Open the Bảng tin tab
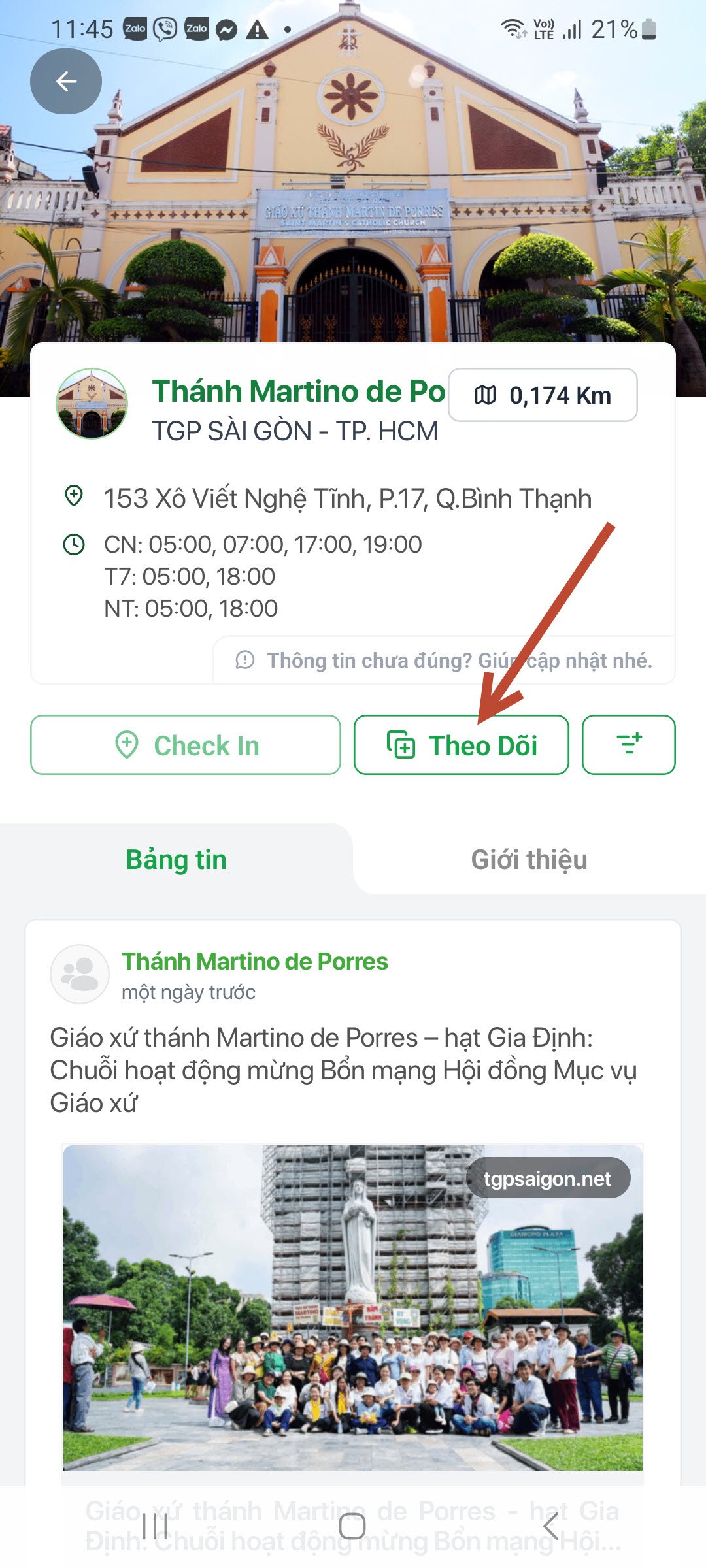The image size is (706, 1568). pyautogui.click(x=176, y=859)
